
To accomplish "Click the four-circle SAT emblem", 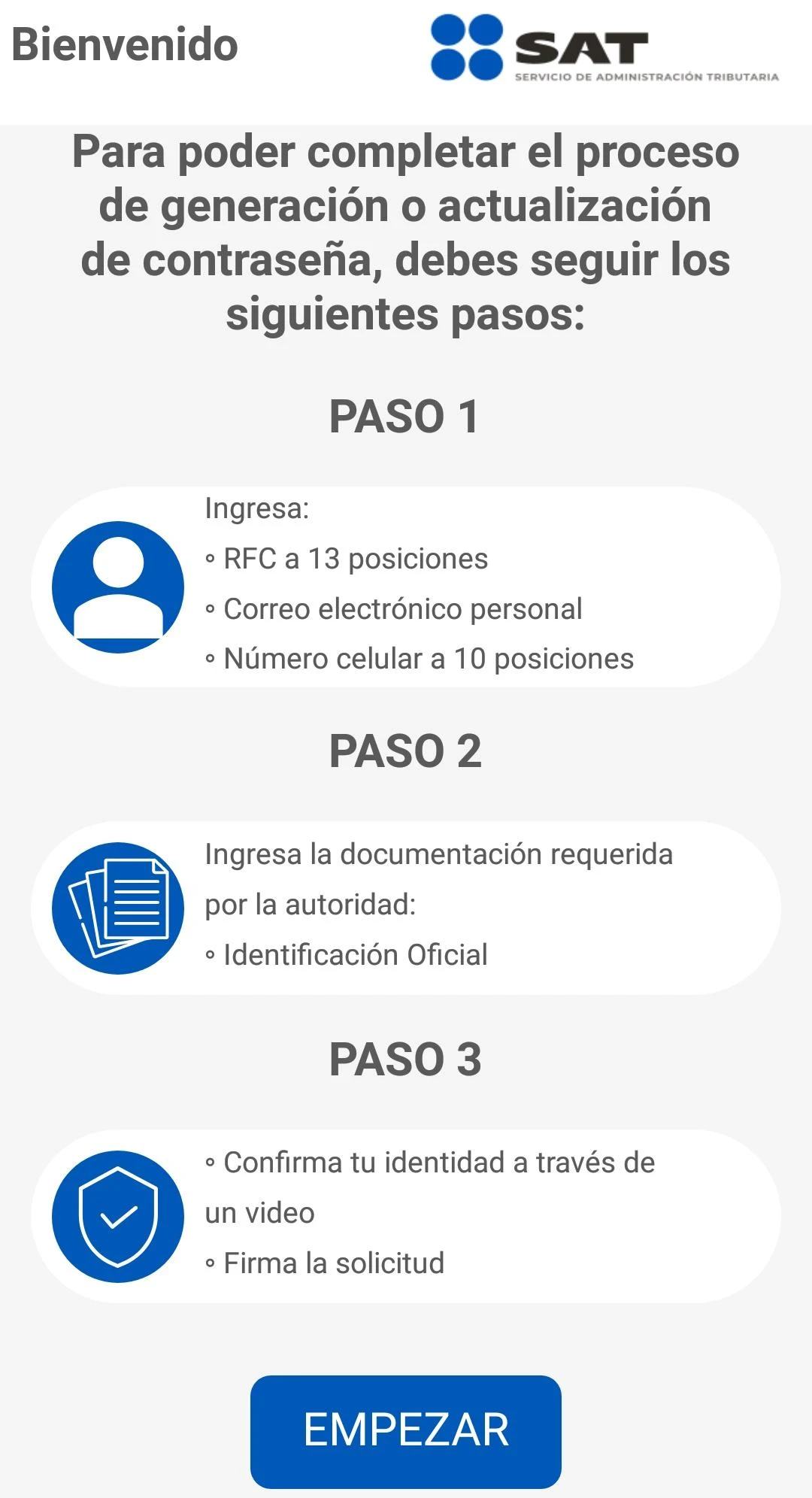I will coord(467,47).
